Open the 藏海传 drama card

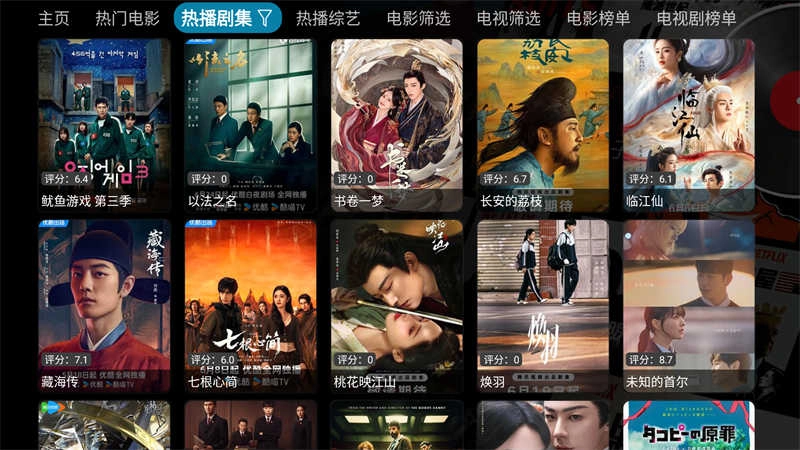(104, 306)
